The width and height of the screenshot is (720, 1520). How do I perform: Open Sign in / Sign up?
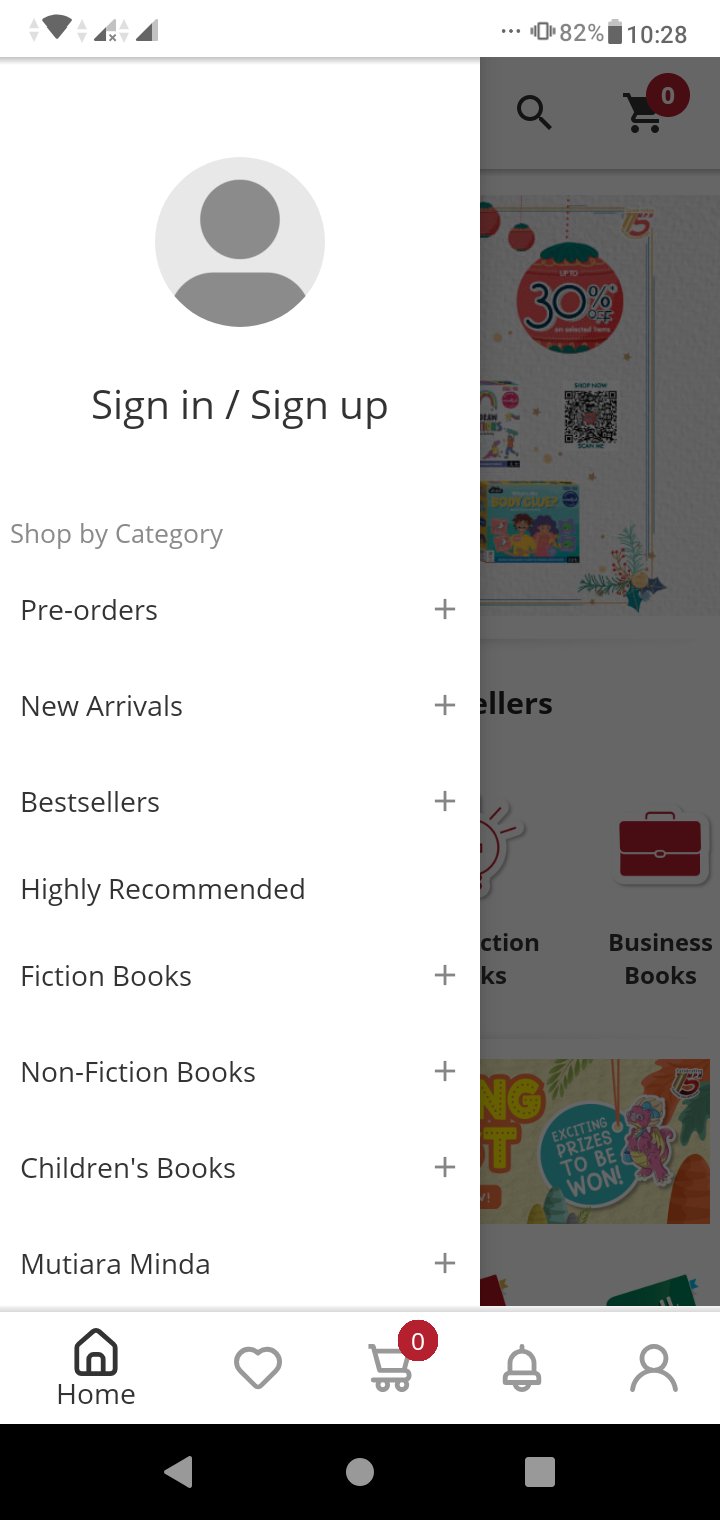(x=239, y=406)
